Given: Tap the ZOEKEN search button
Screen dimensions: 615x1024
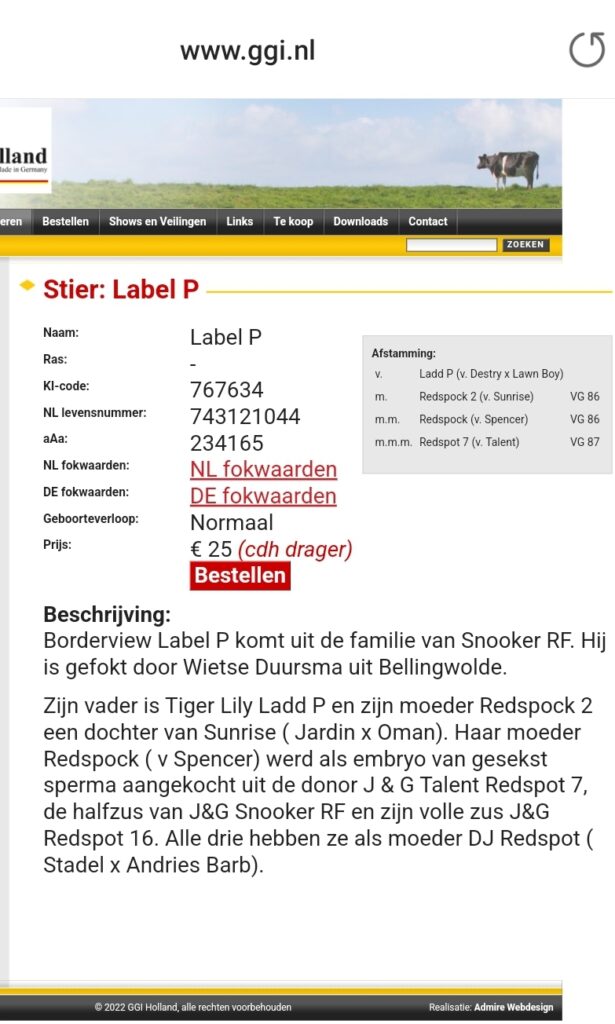Looking at the screenshot, I should coord(525,245).
